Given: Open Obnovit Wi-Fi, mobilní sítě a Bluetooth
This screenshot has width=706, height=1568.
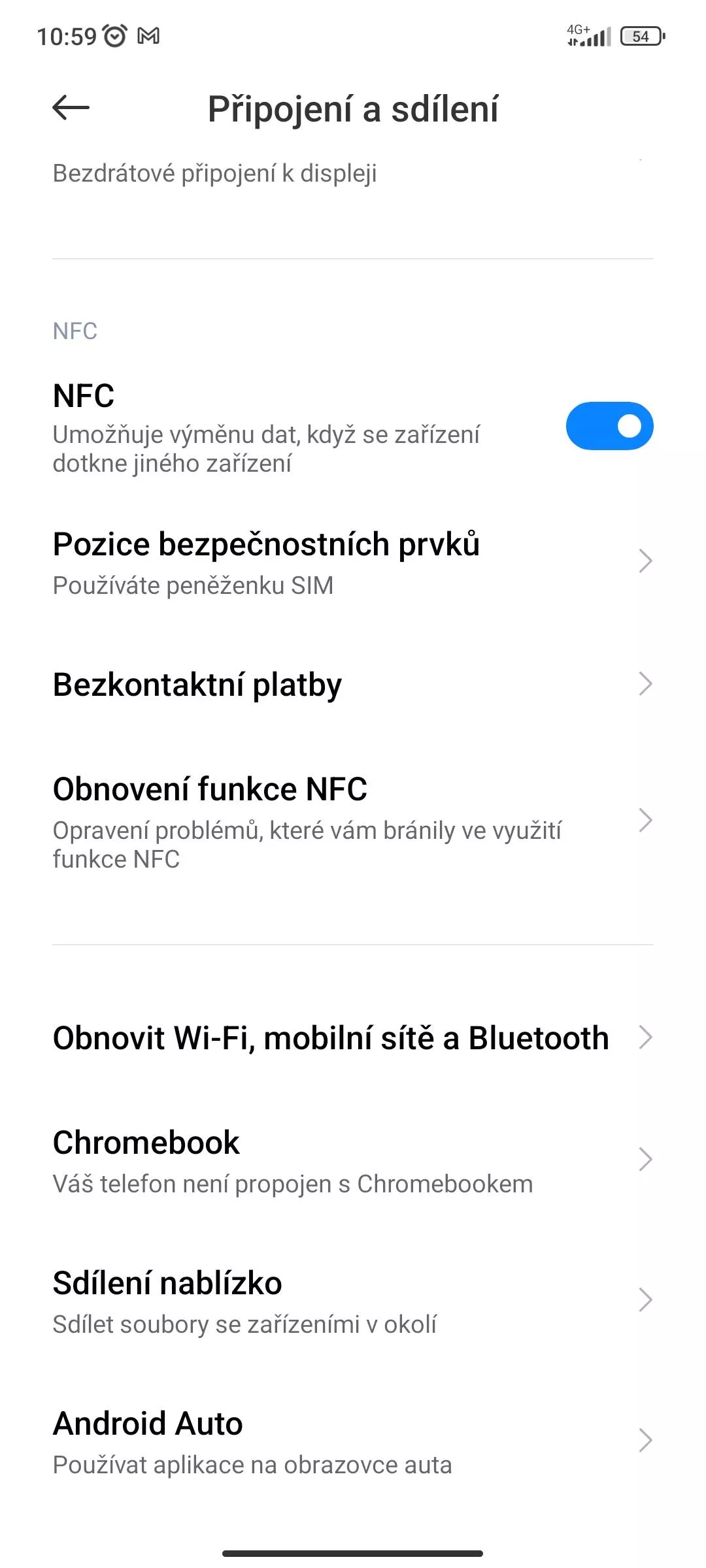Looking at the screenshot, I should [x=353, y=1037].
